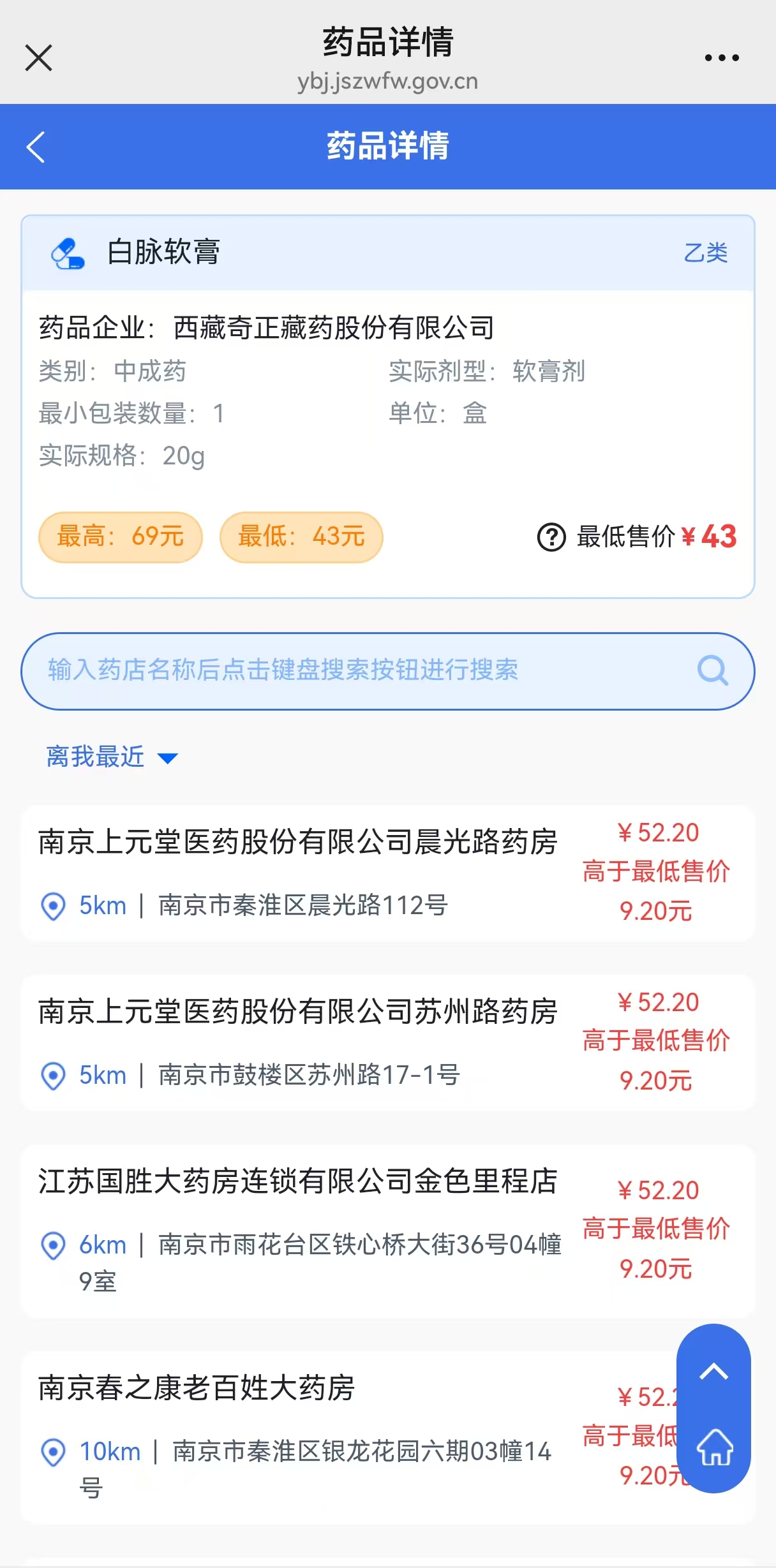Open the three-dot overflow menu
Image resolution: width=776 pixels, height=1568 pixels.
[x=721, y=58]
